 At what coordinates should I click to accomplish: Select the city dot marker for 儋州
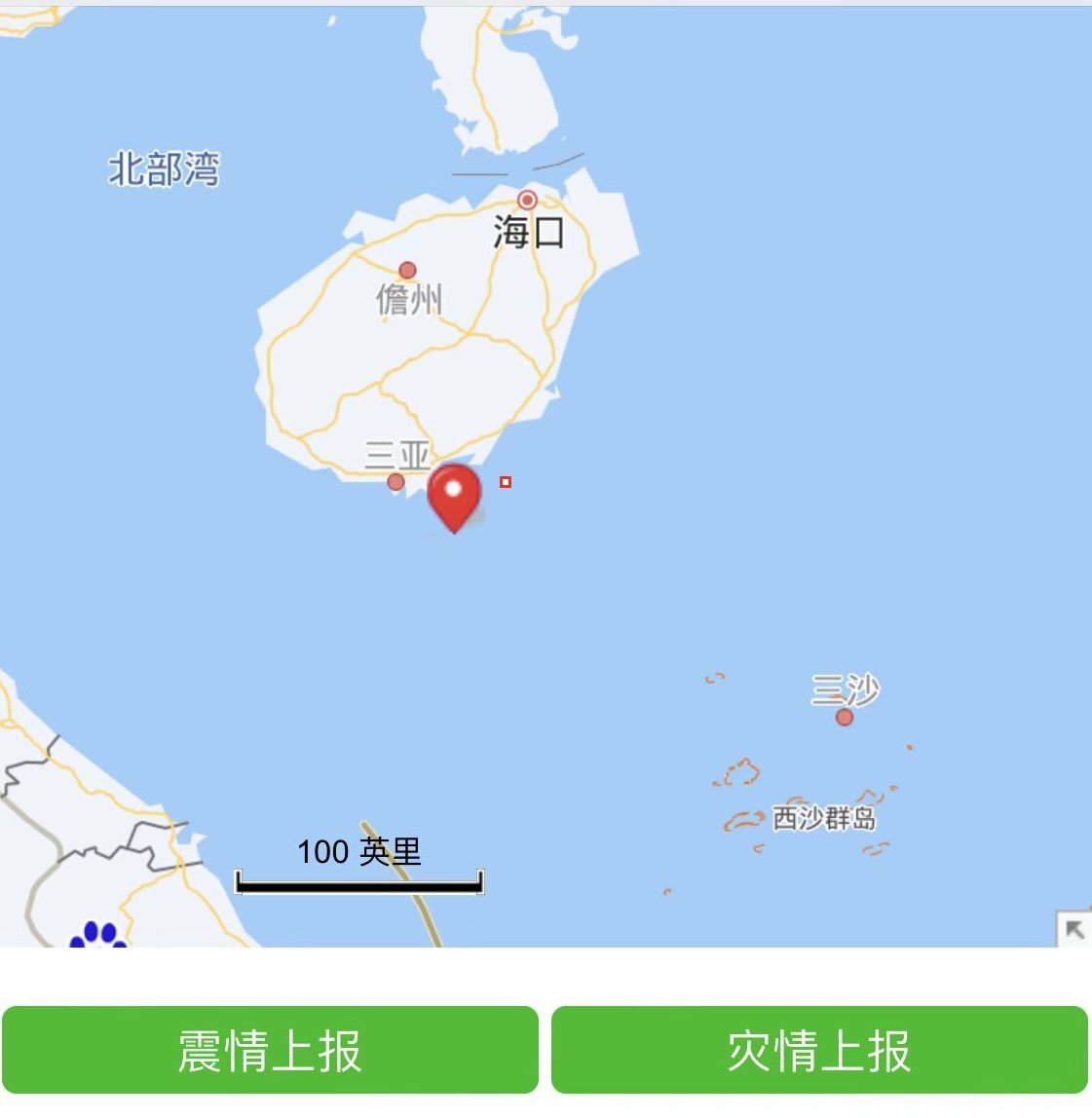coord(407,269)
